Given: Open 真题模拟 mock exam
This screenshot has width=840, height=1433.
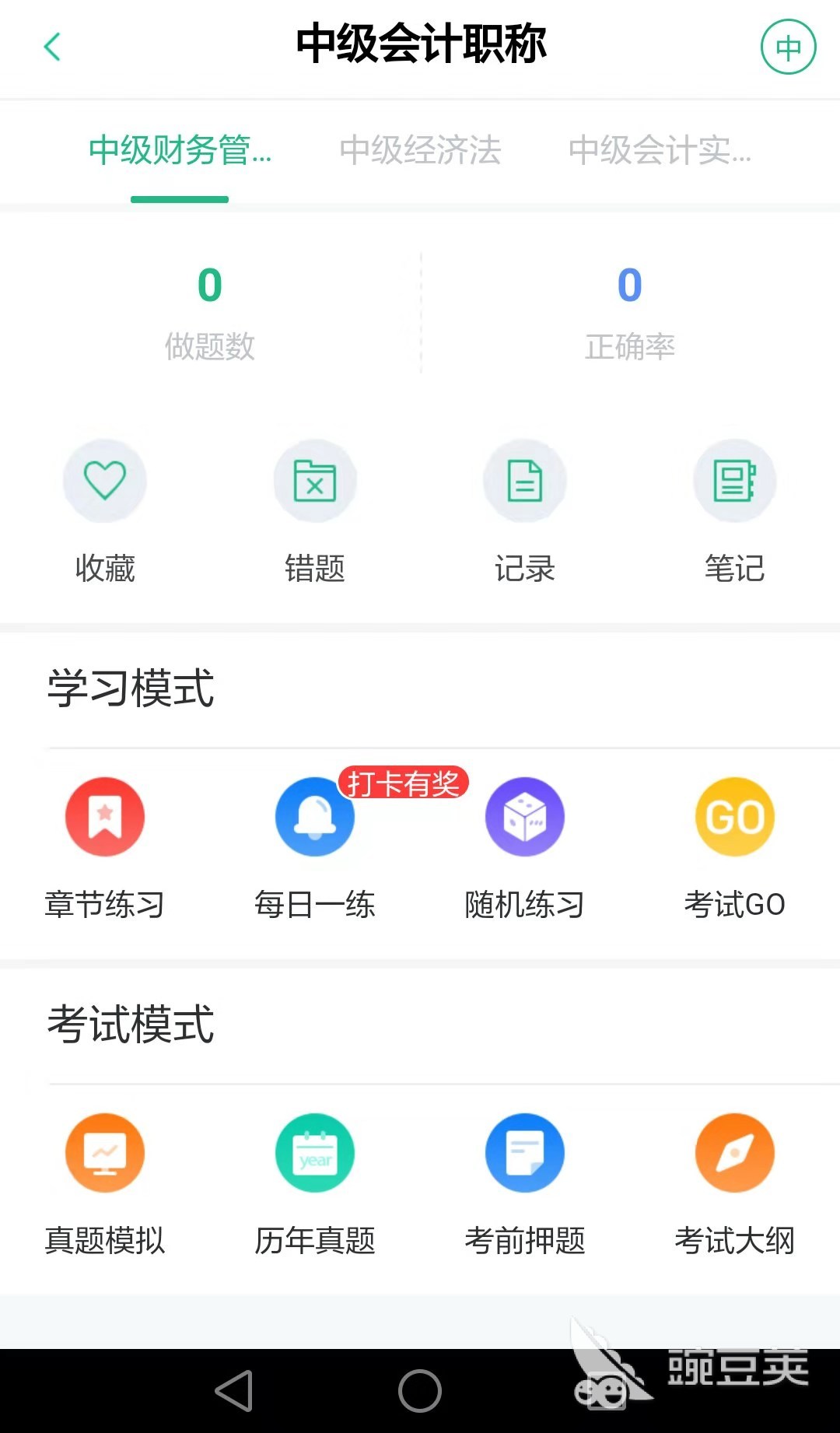Looking at the screenshot, I should [105, 1184].
